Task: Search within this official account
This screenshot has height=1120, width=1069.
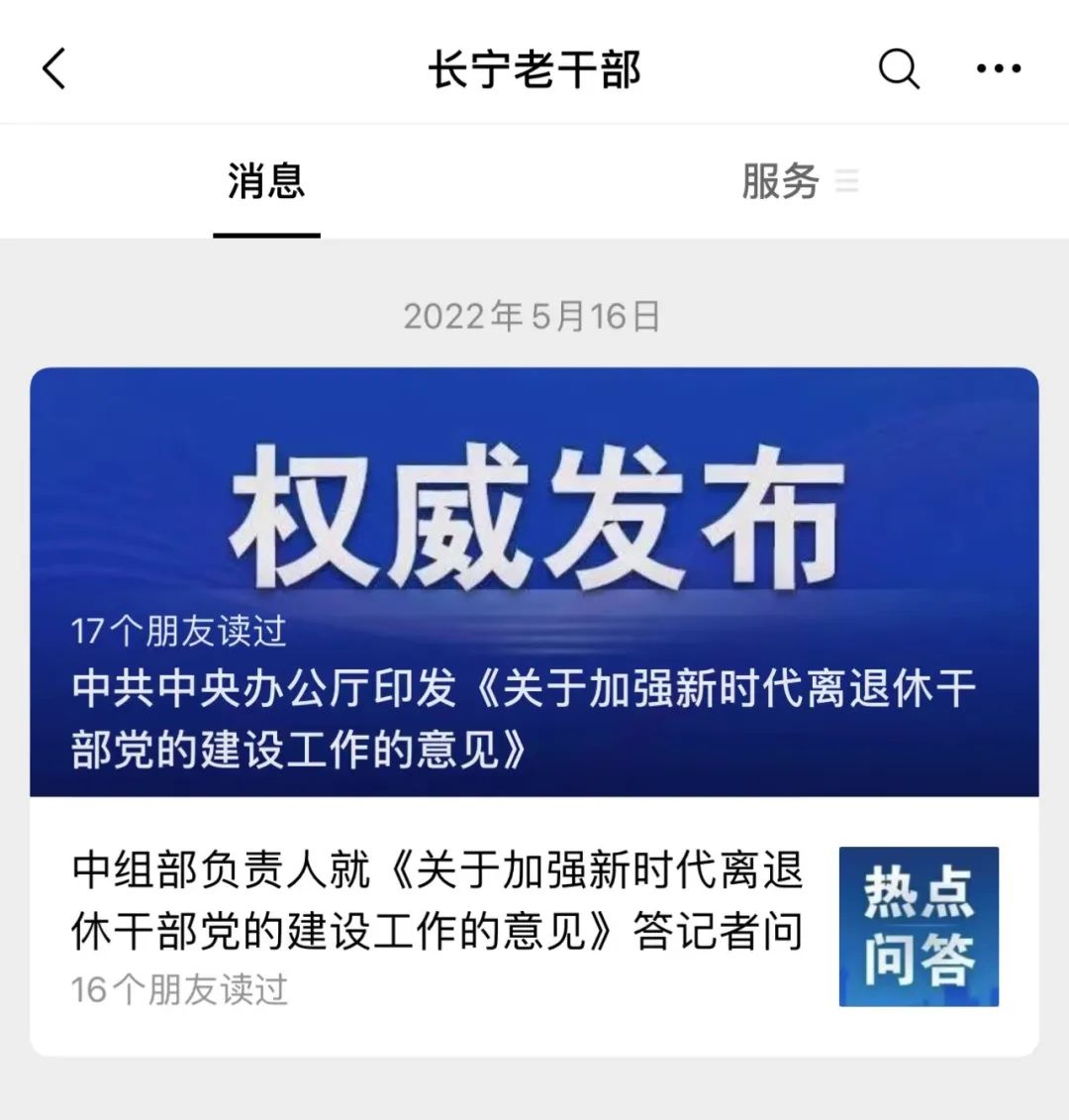Action: pos(899,69)
